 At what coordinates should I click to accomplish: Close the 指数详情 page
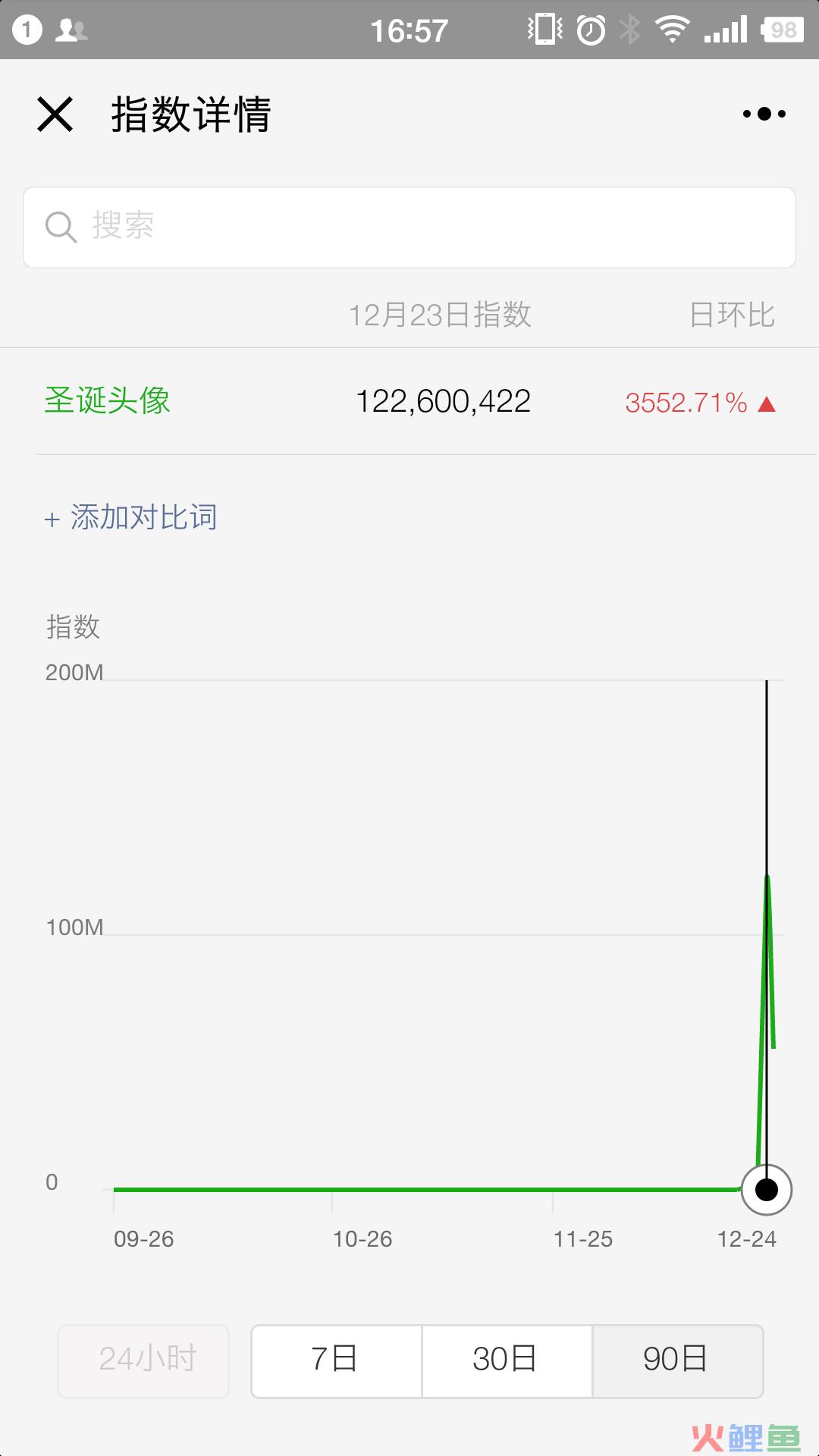click(55, 115)
